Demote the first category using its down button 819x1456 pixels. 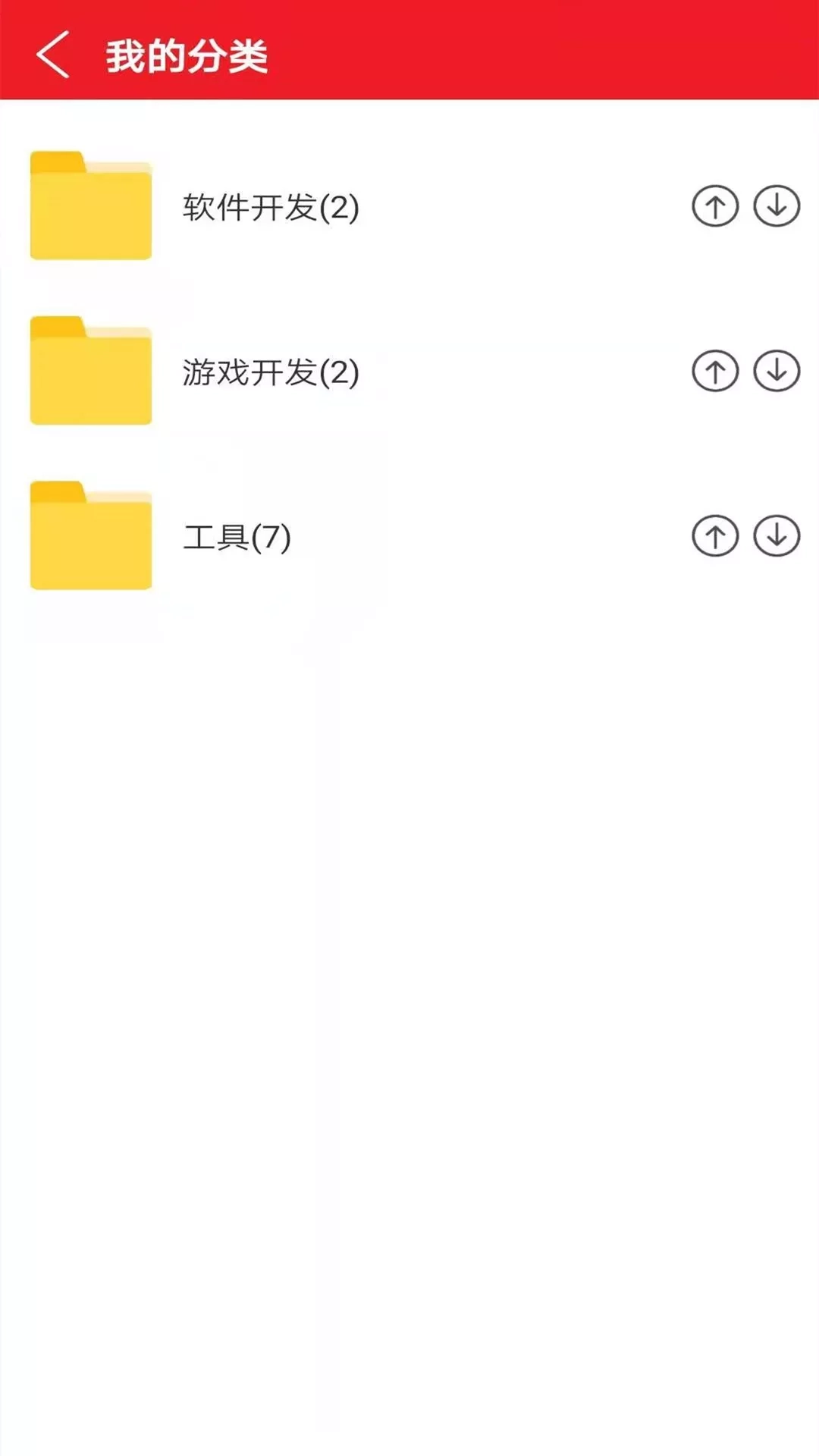point(777,205)
